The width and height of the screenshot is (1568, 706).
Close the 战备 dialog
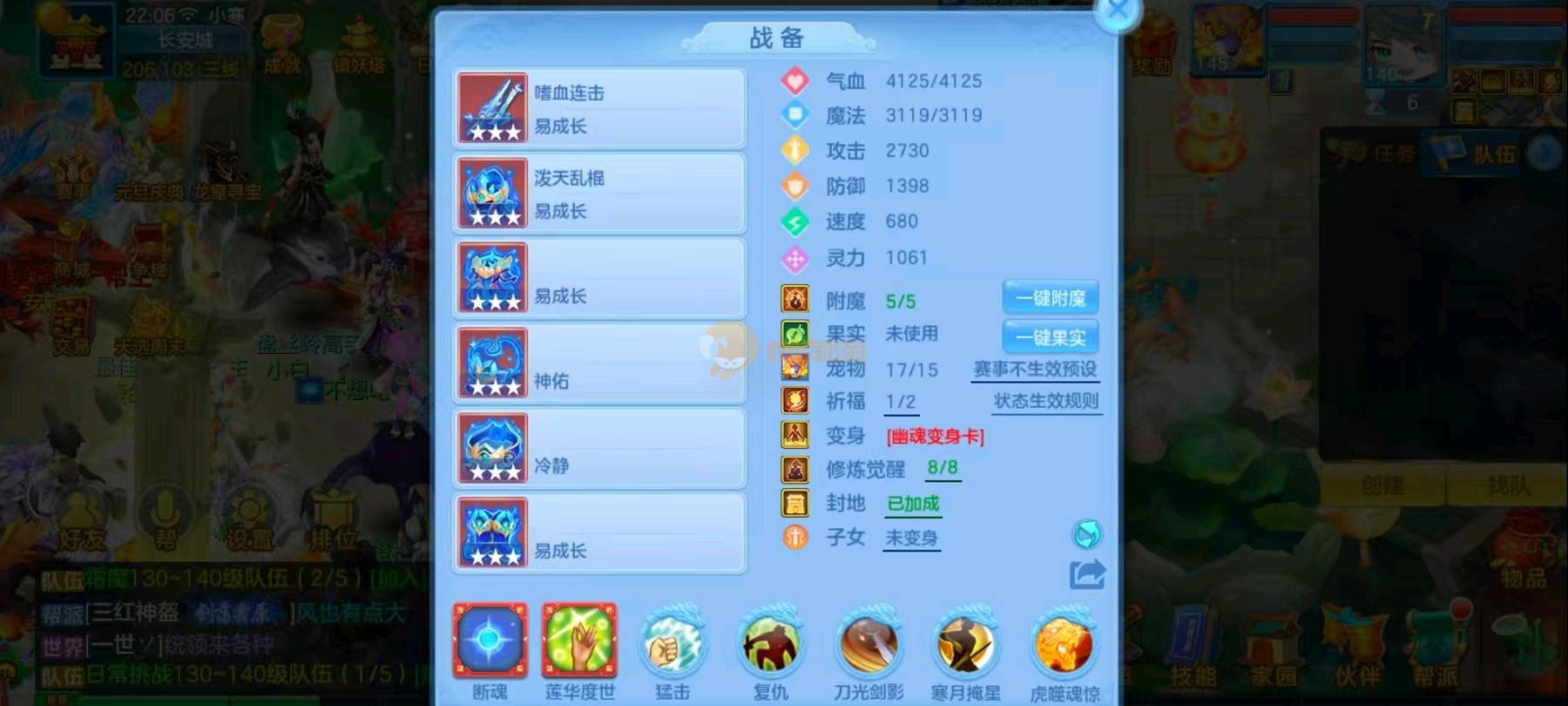point(1117,11)
